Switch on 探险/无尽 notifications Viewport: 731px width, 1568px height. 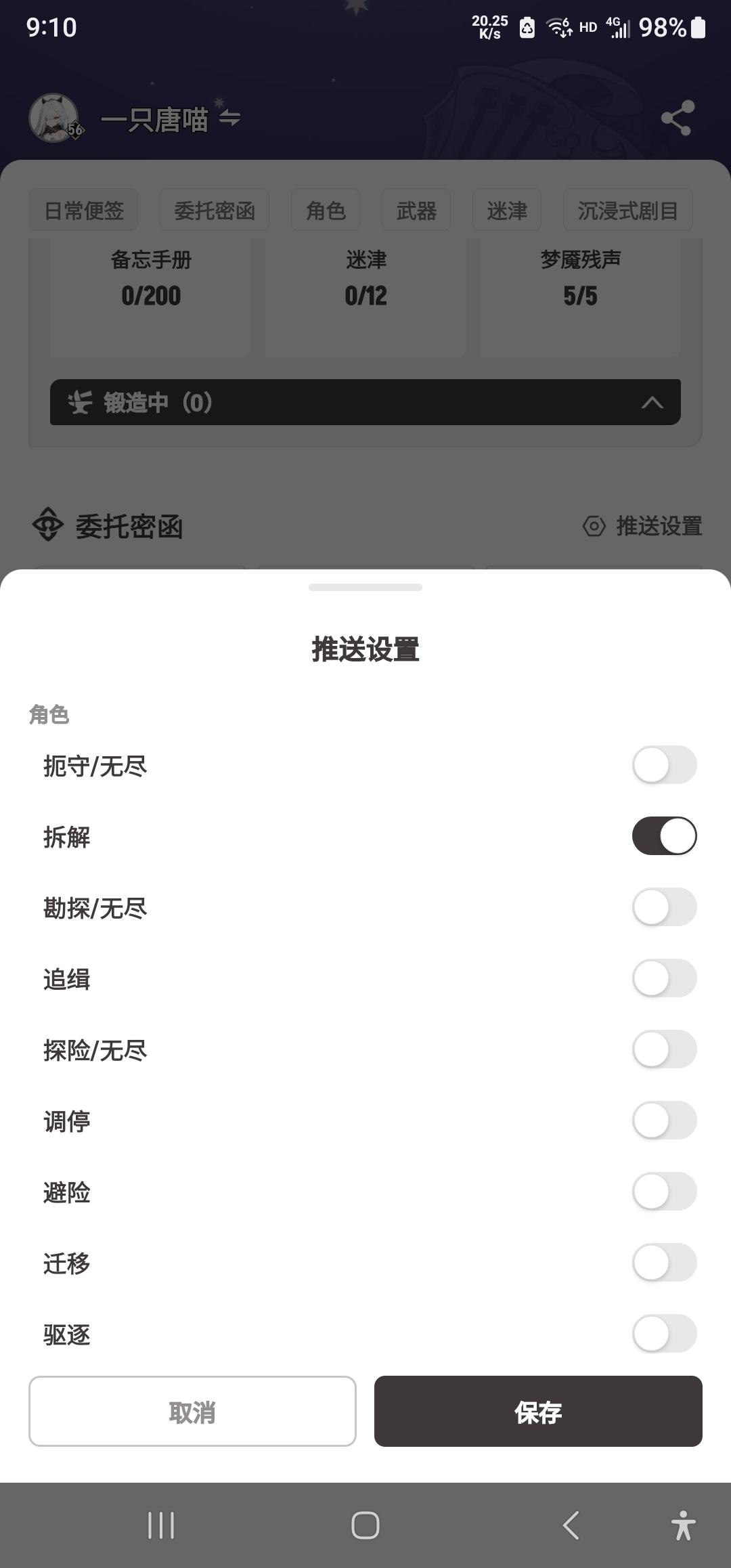tap(664, 1049)
